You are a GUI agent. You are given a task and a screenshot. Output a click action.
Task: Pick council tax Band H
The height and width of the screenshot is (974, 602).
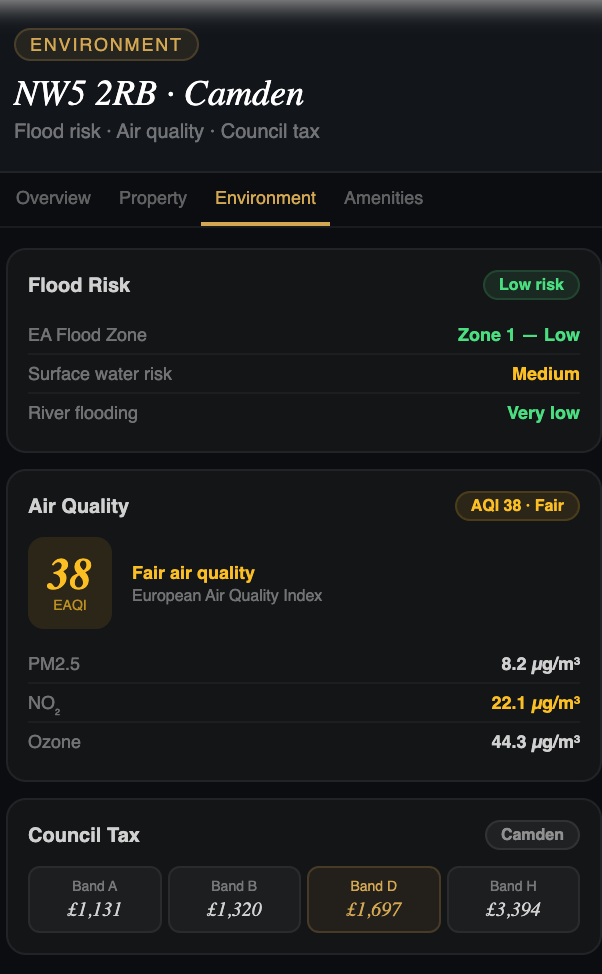513,898
